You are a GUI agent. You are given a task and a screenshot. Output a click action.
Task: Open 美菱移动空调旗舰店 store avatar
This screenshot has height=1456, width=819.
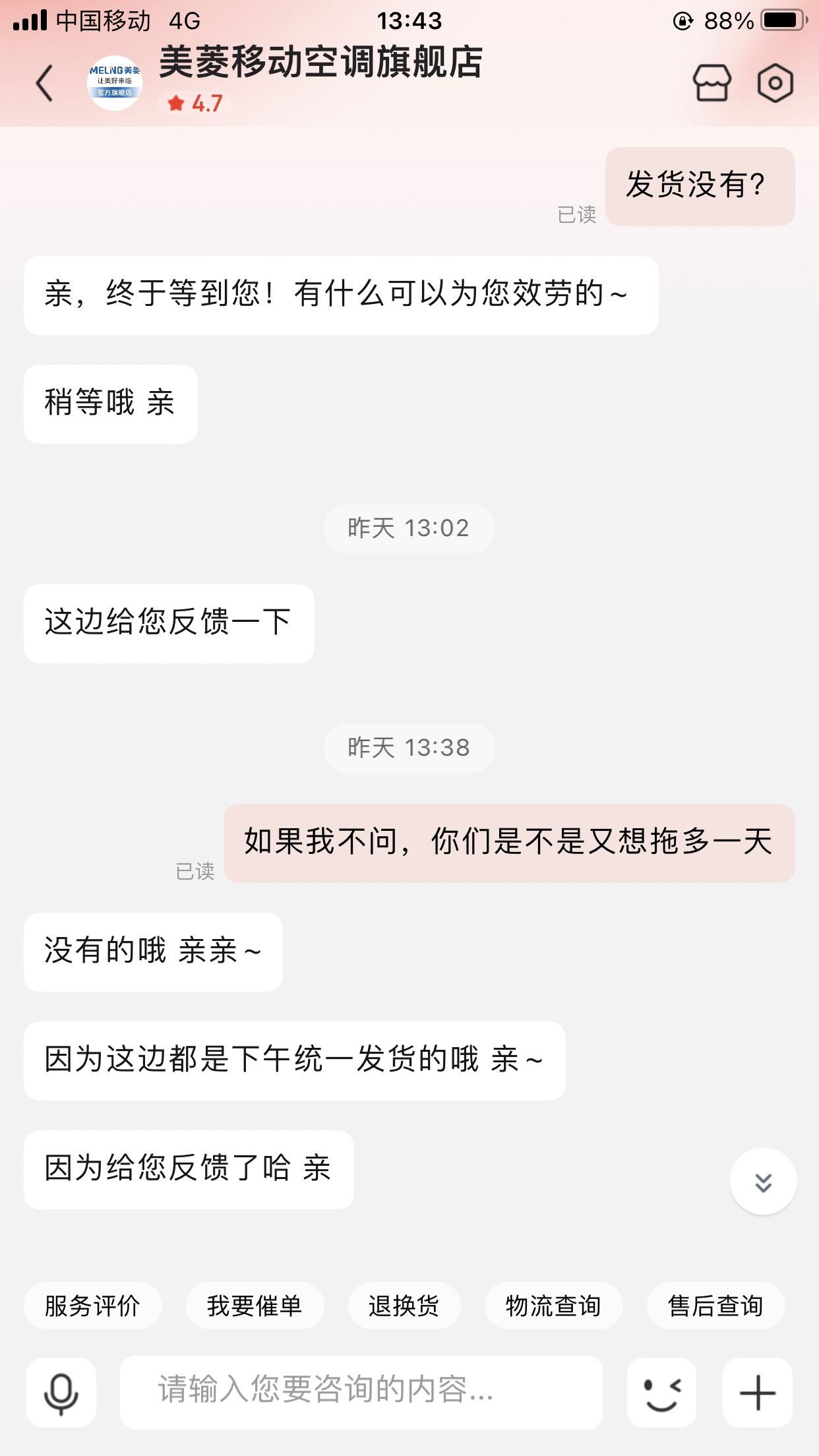(115, 83)
